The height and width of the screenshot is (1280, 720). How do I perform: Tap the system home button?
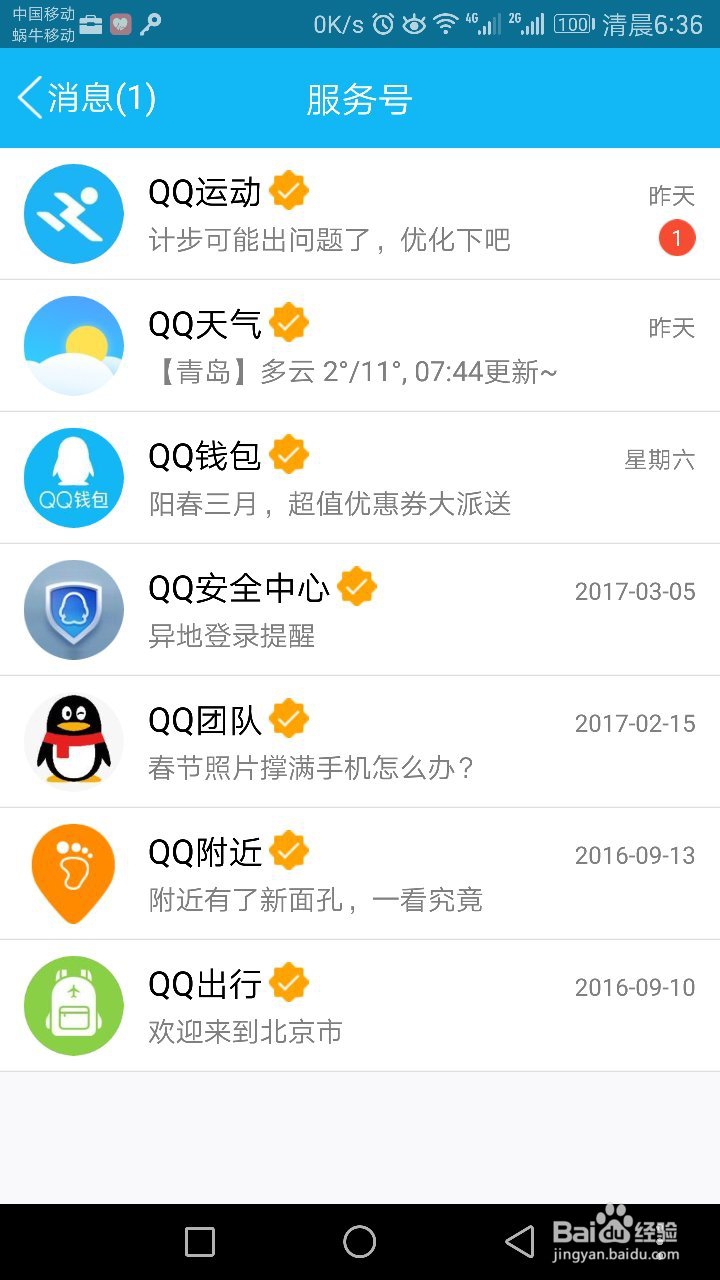point(360,1242)
